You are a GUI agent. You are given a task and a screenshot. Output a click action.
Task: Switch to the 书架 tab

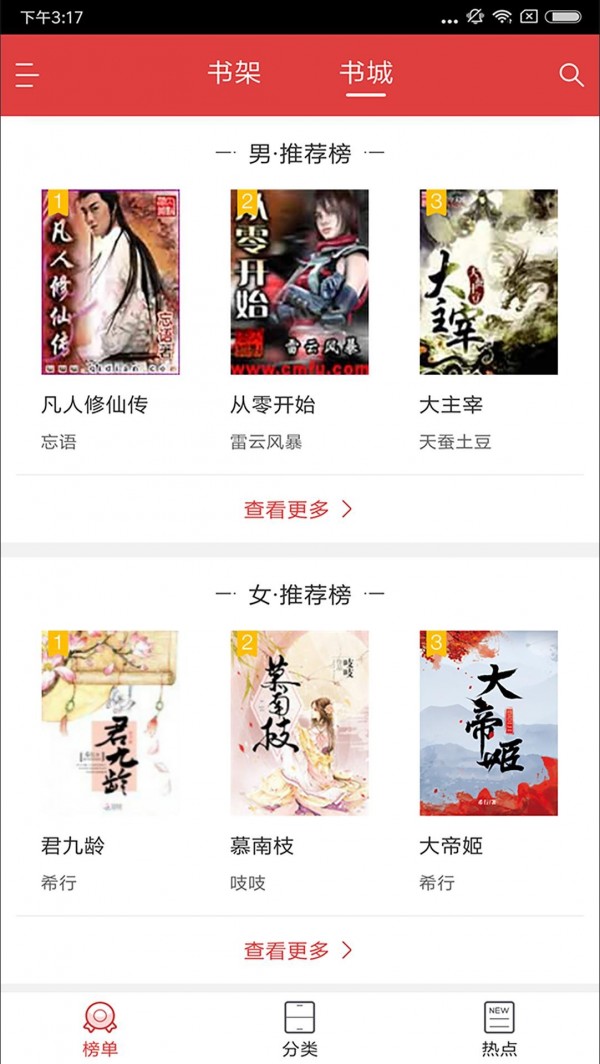pos(234,73)
